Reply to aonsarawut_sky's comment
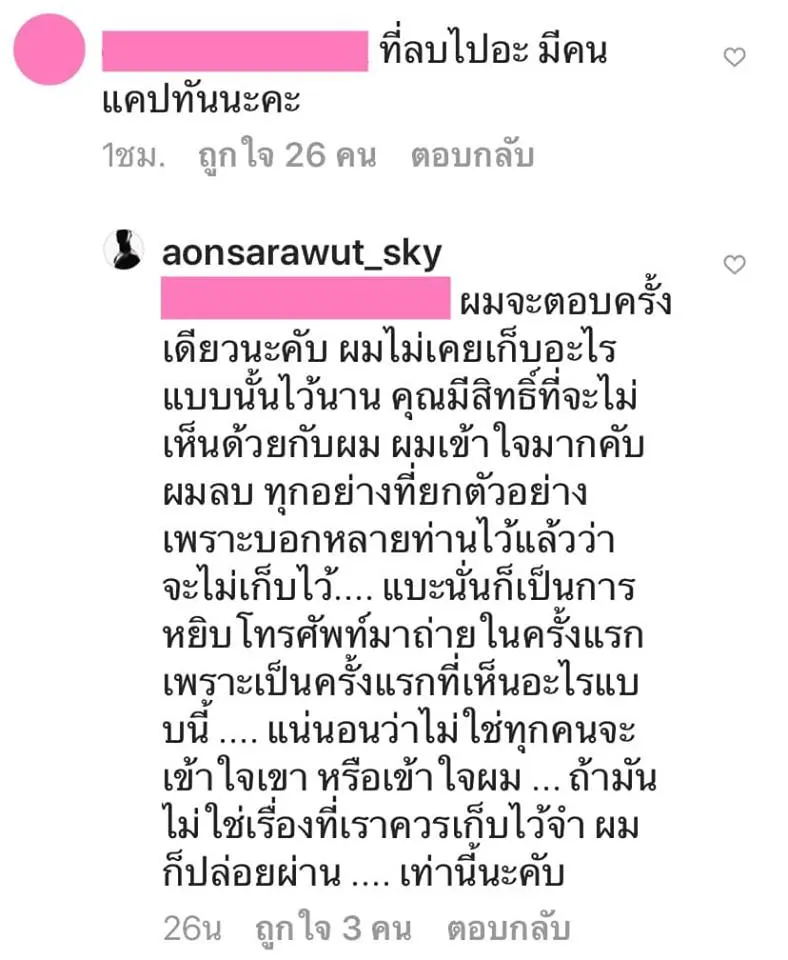This screenshot has height=960, width=788. [x=508, y=930]
